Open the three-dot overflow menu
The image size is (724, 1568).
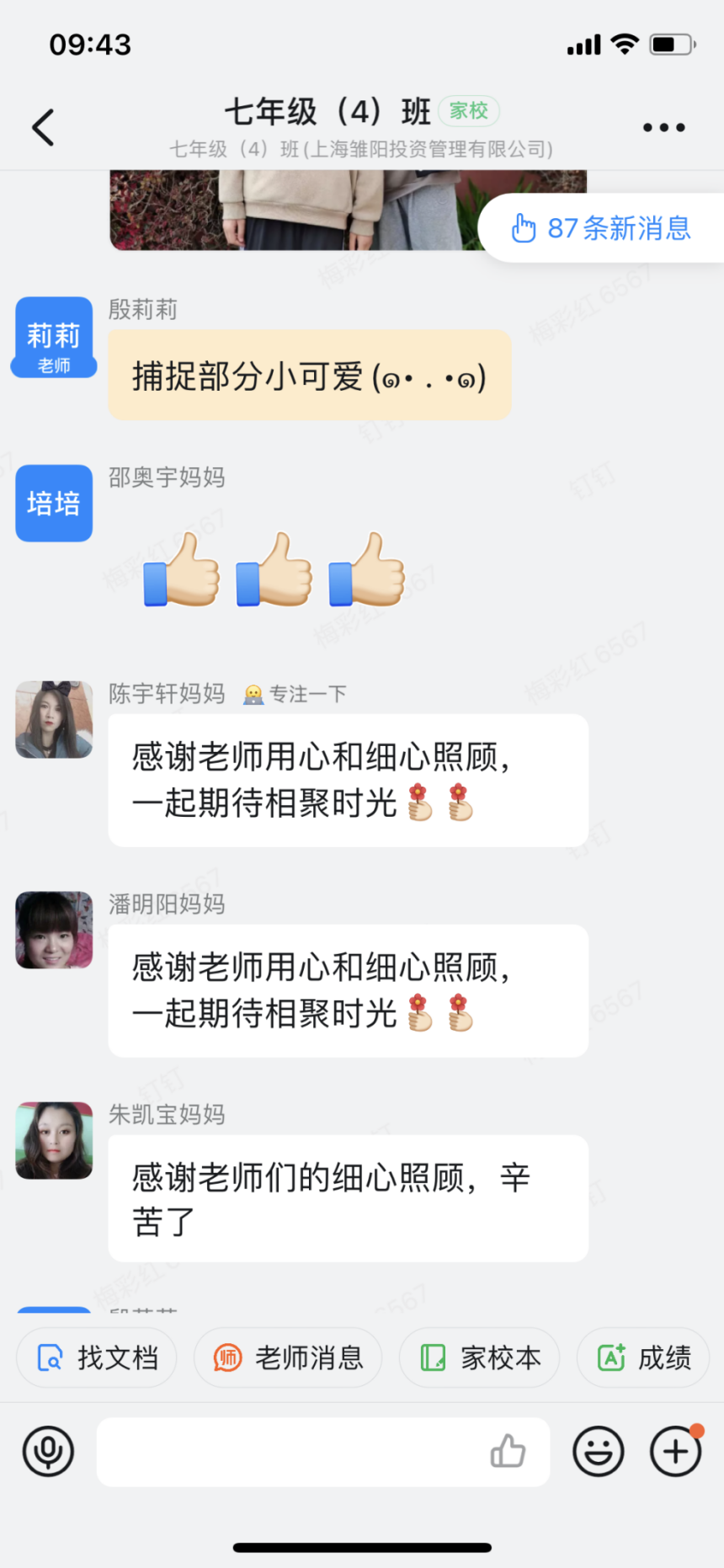click(x=663, y=128)
